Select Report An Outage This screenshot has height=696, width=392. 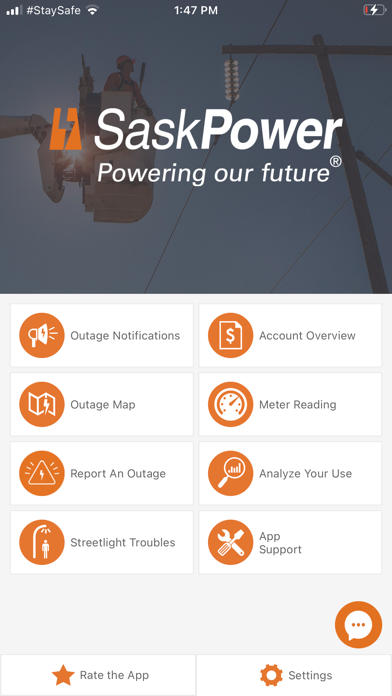pyautogui.click(x=102, y=473)
